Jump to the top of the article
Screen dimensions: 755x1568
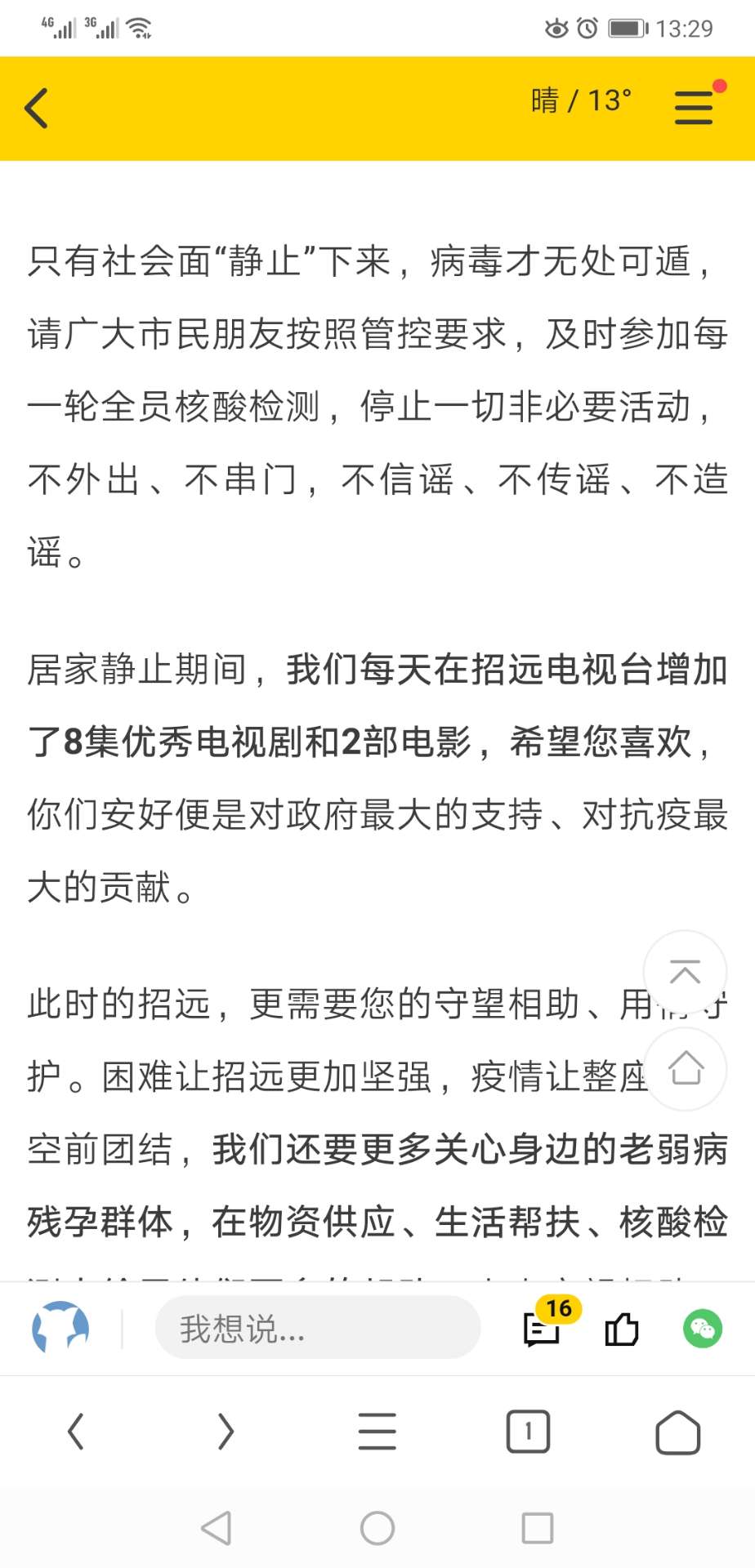[x=685, y=972]
